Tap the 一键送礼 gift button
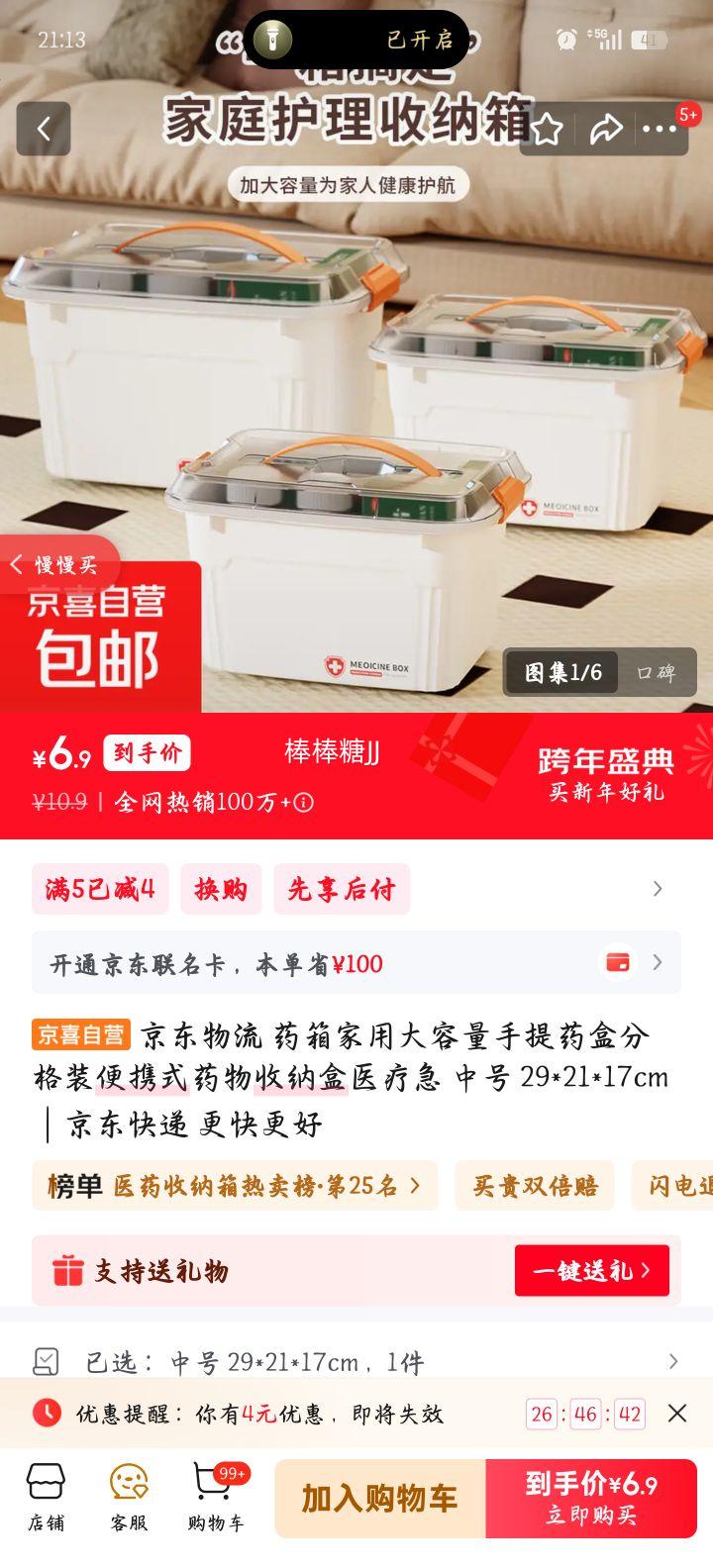Screen dimensions: 713x1568 (x=591, y=1270)
